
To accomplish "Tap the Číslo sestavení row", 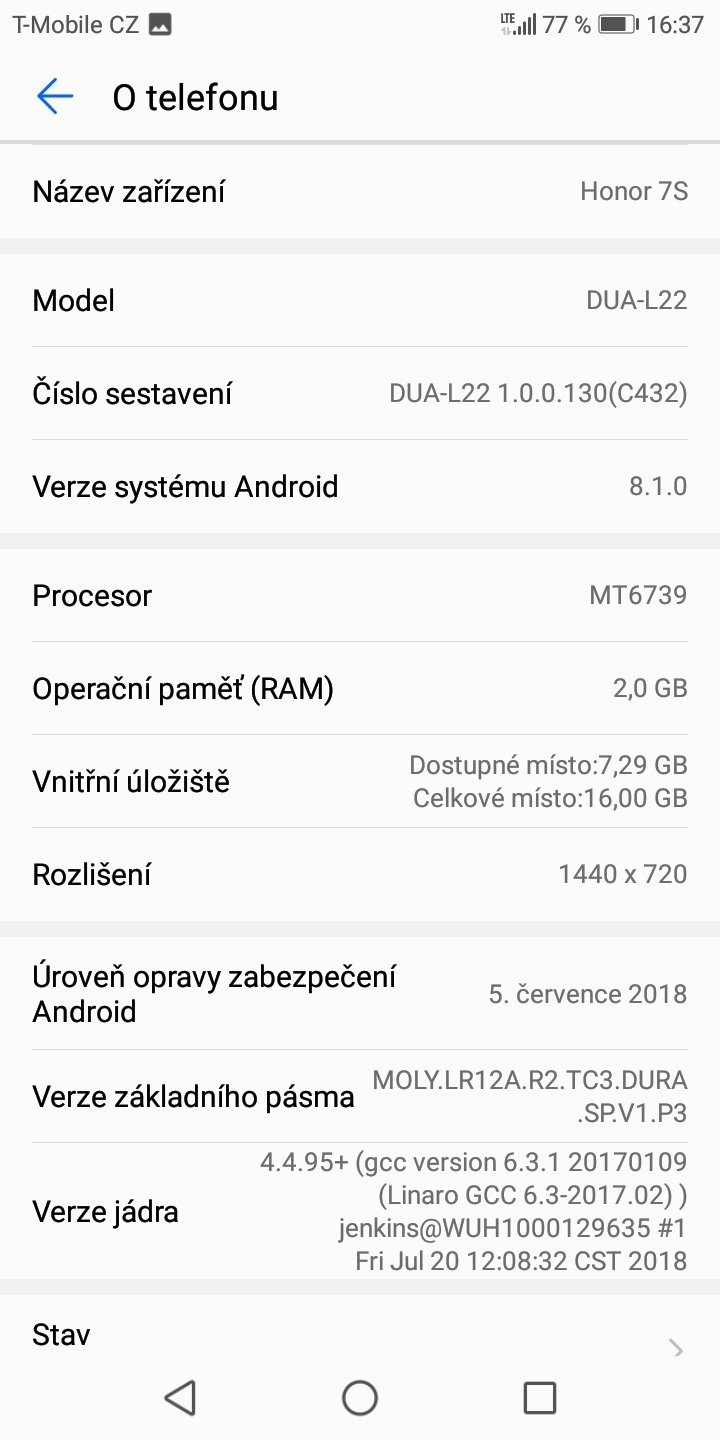I will pyautogui.click(x=360, y=393).
